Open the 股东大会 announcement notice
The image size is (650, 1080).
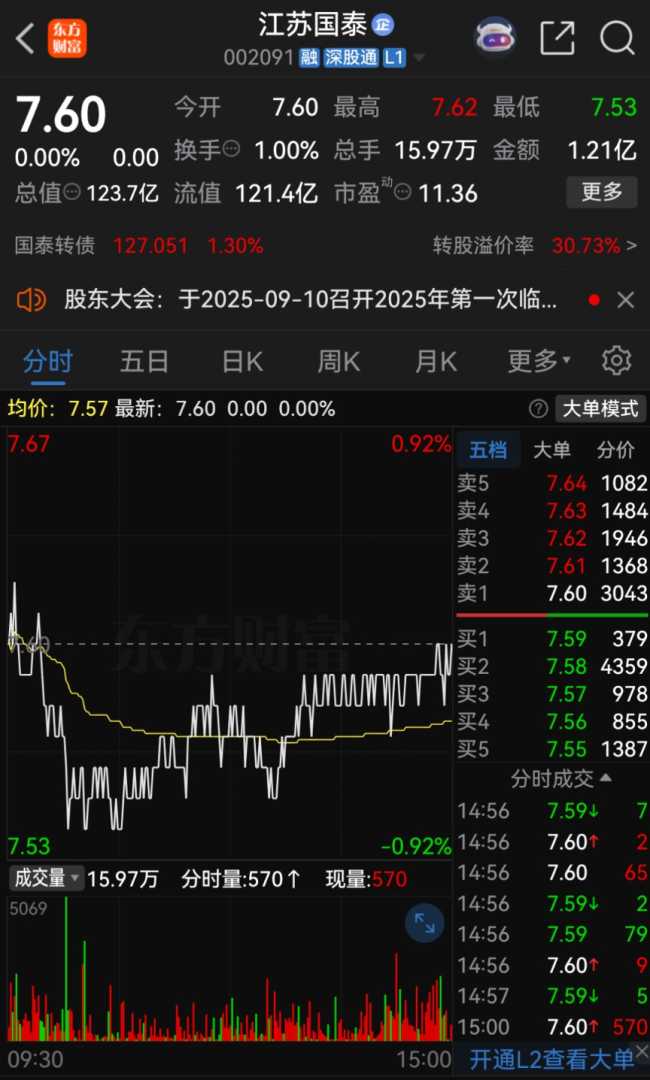[x=310, y=299]
